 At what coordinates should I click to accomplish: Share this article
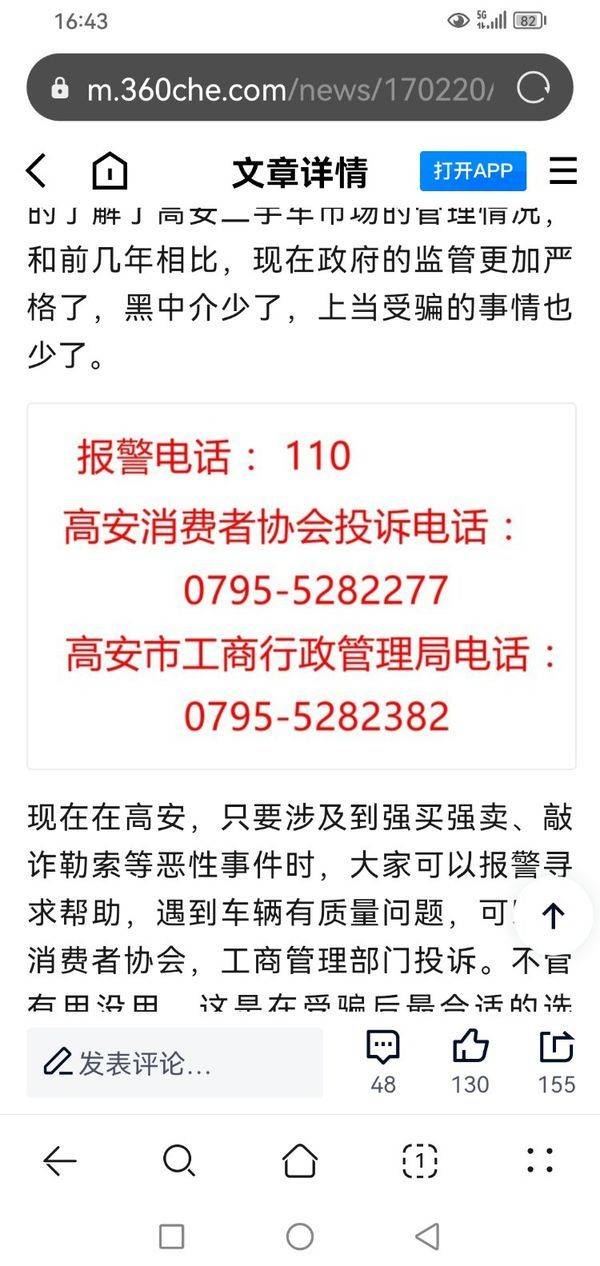(x=556, y=1060)
